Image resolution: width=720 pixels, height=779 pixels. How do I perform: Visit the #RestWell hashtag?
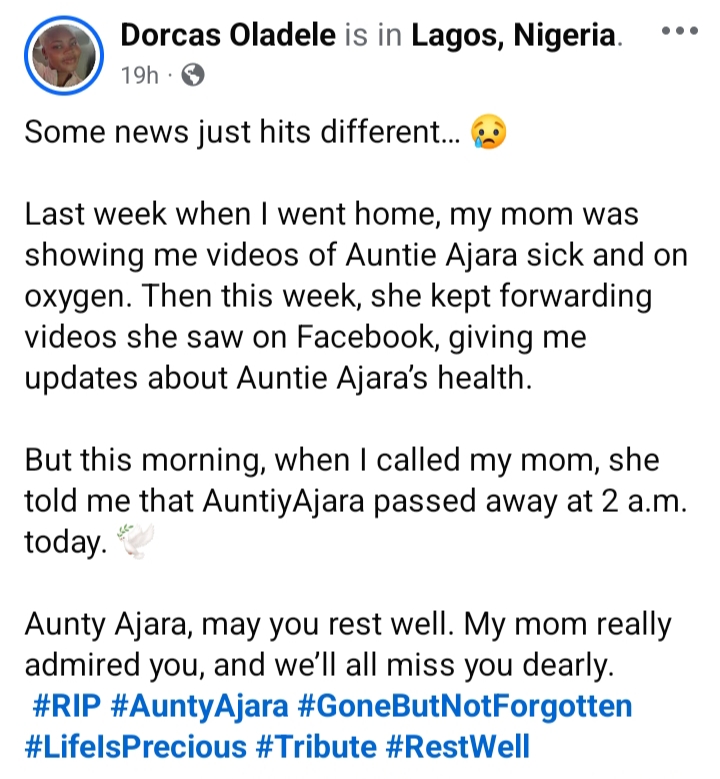coord(457,746)
